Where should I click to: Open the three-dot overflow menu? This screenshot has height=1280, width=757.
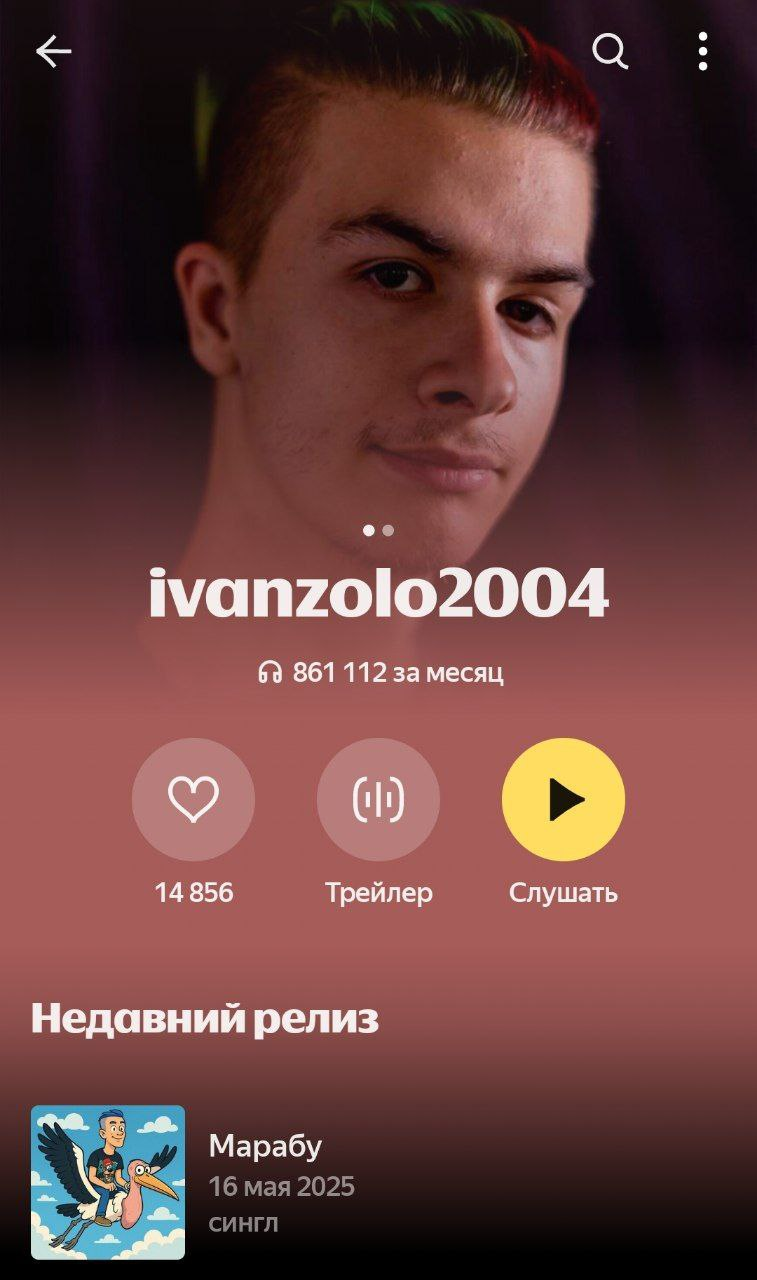(x=703, y=50)
